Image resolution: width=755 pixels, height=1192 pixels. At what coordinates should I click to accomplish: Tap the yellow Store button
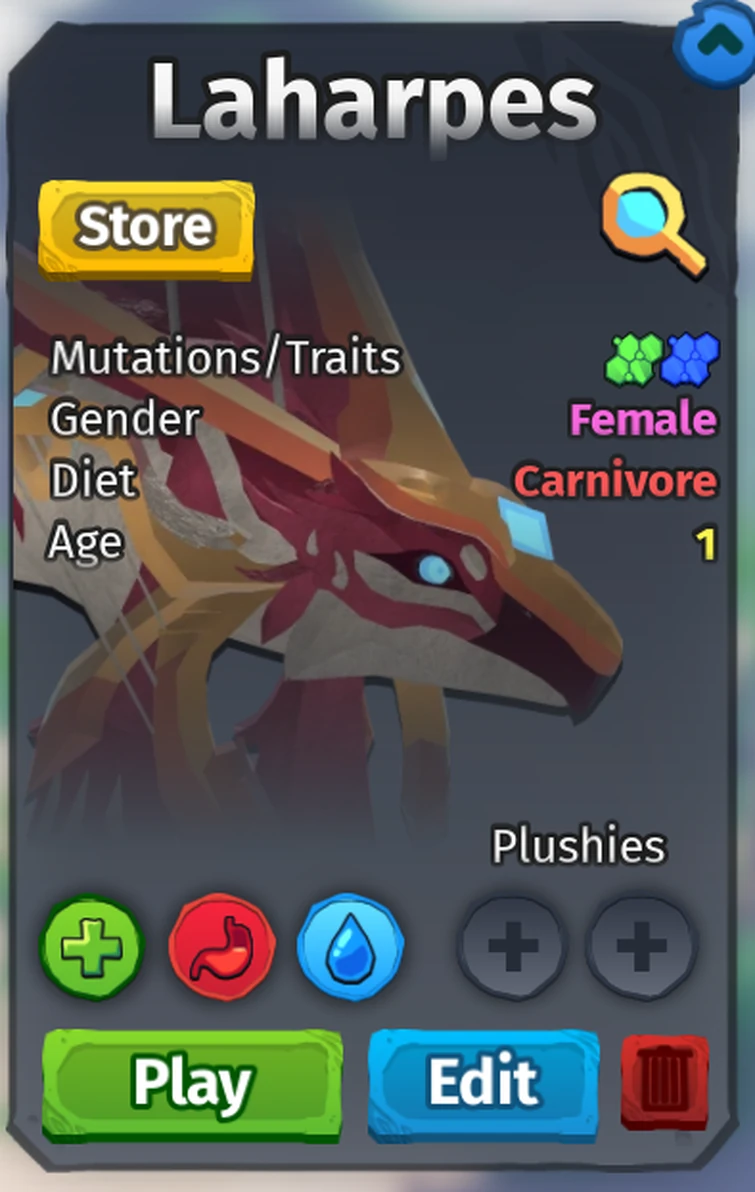click(146, 227)
